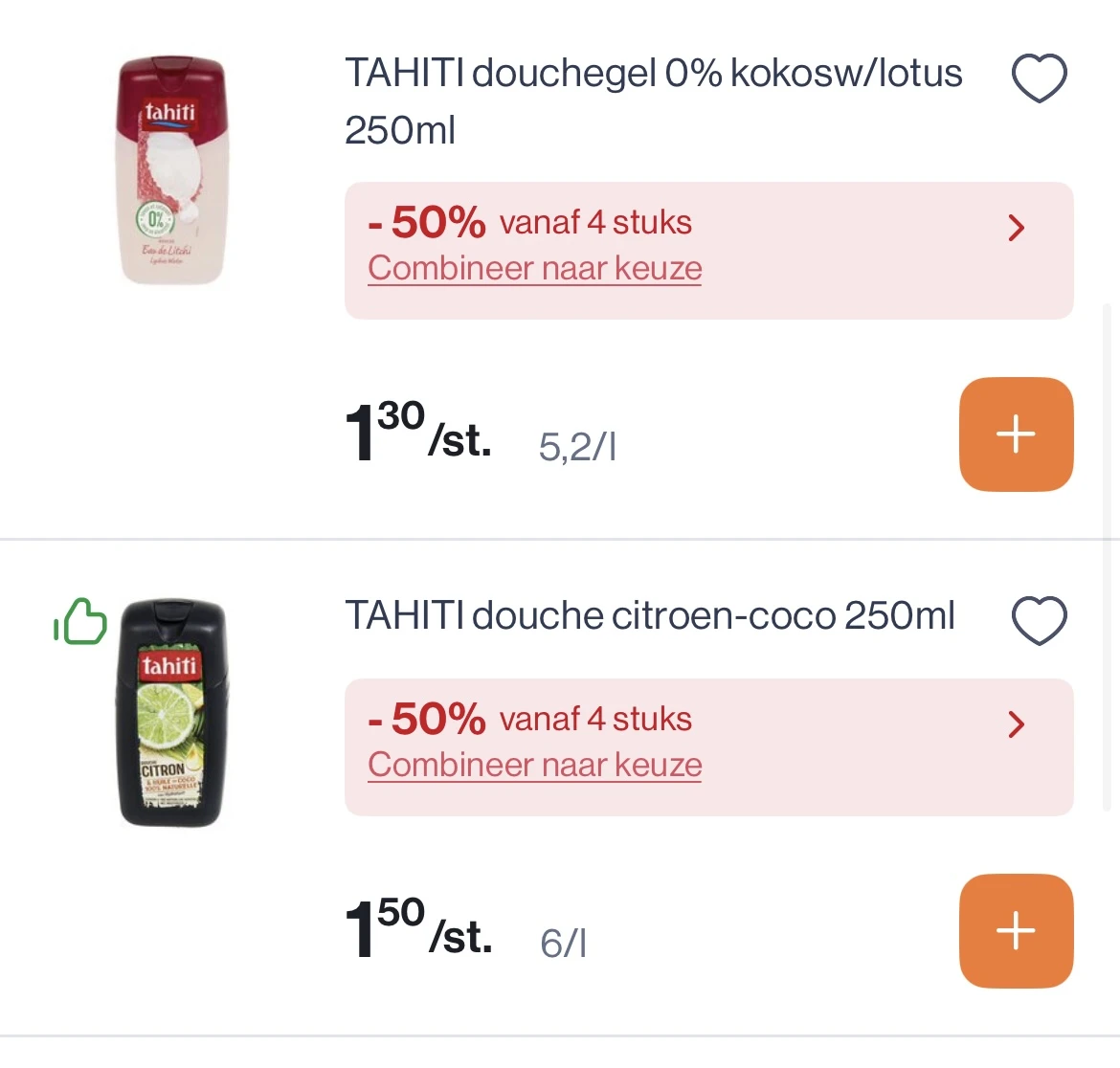The image size is (1120, 1068).
Task: Open the citroen-coco product's Combineer naar keuze link
Action: point(535,766)
